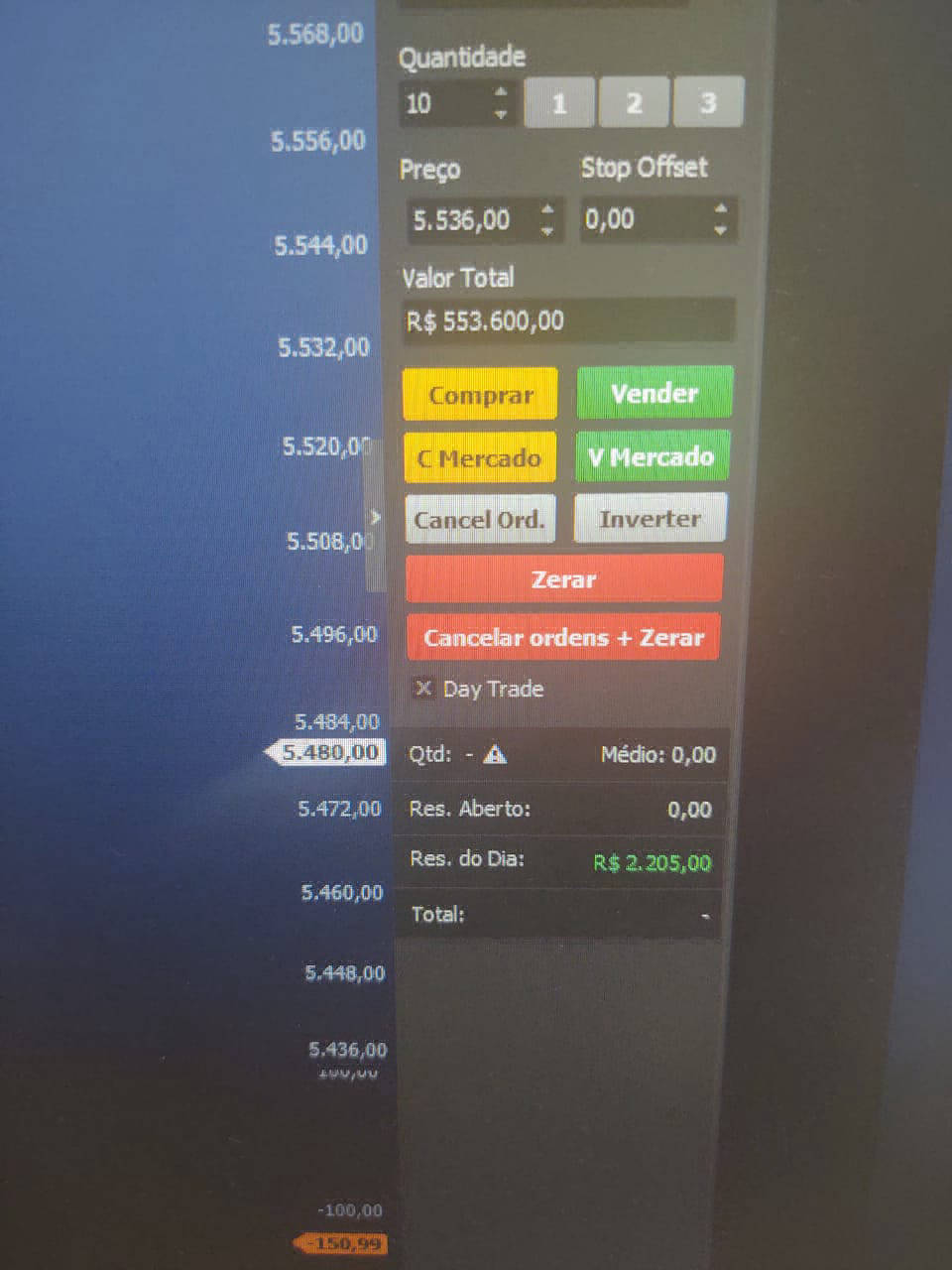The image size is (952, 1270).
Task: Tap the Inverter button
Action: (650, 518)
